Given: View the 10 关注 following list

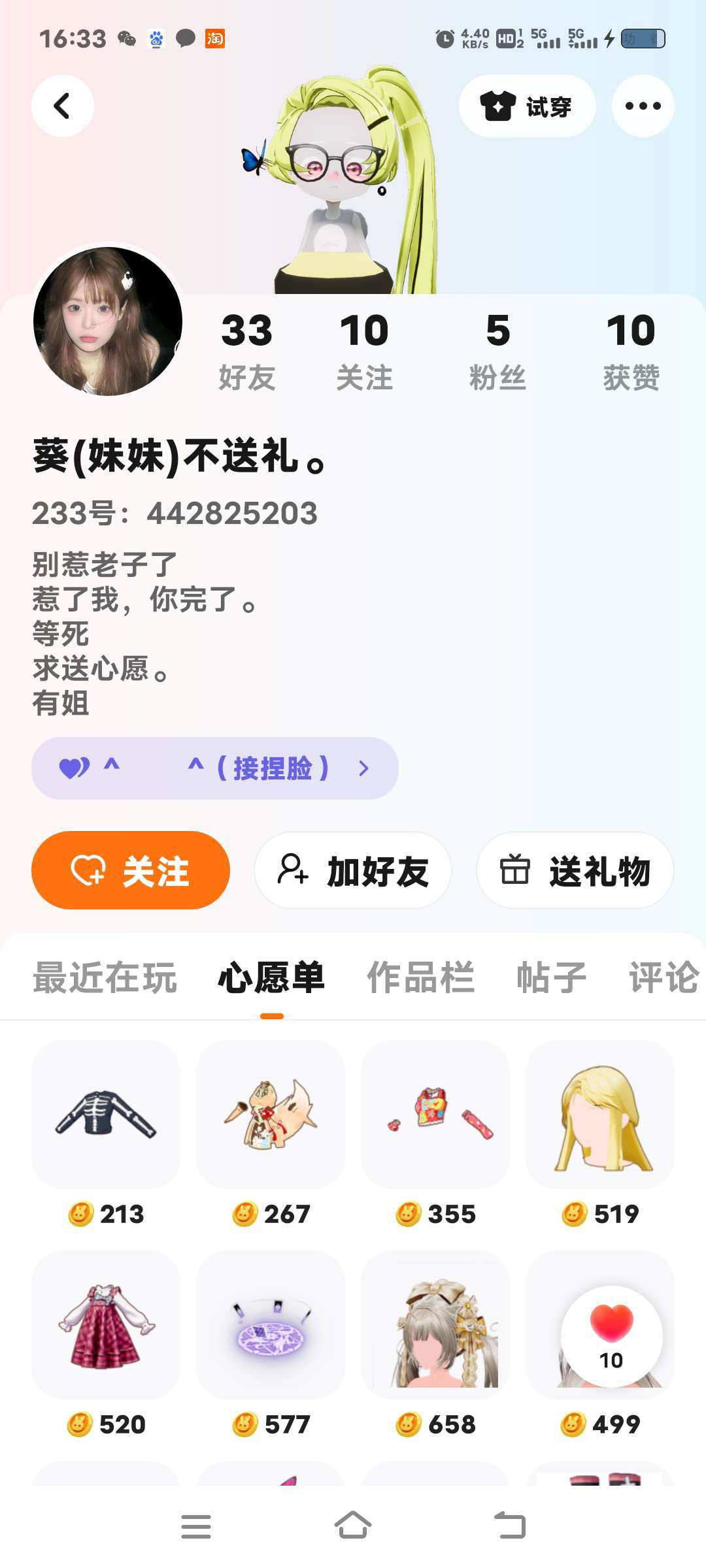Looking at the screenshot, I should [x=364, y=351].
